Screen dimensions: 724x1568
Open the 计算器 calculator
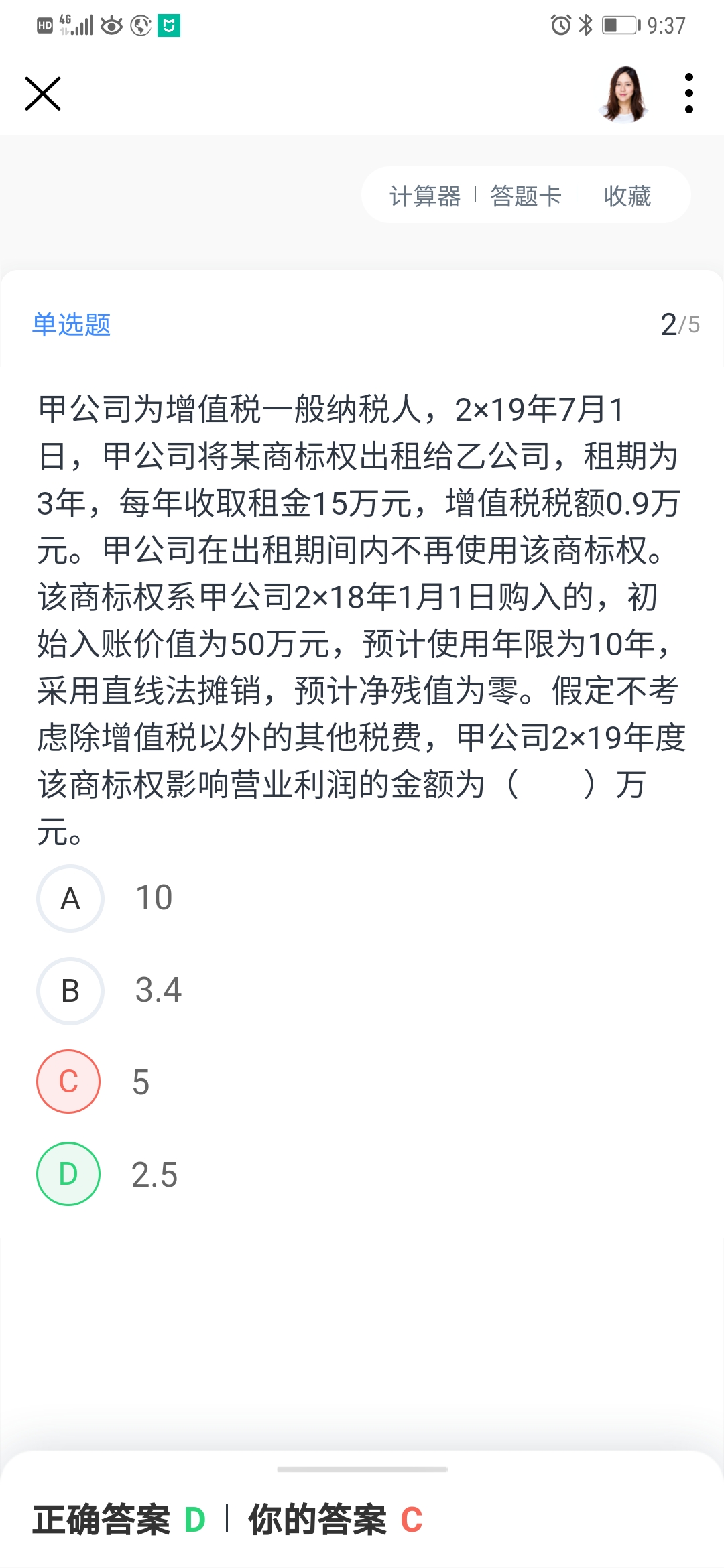(x=425, y=196)
